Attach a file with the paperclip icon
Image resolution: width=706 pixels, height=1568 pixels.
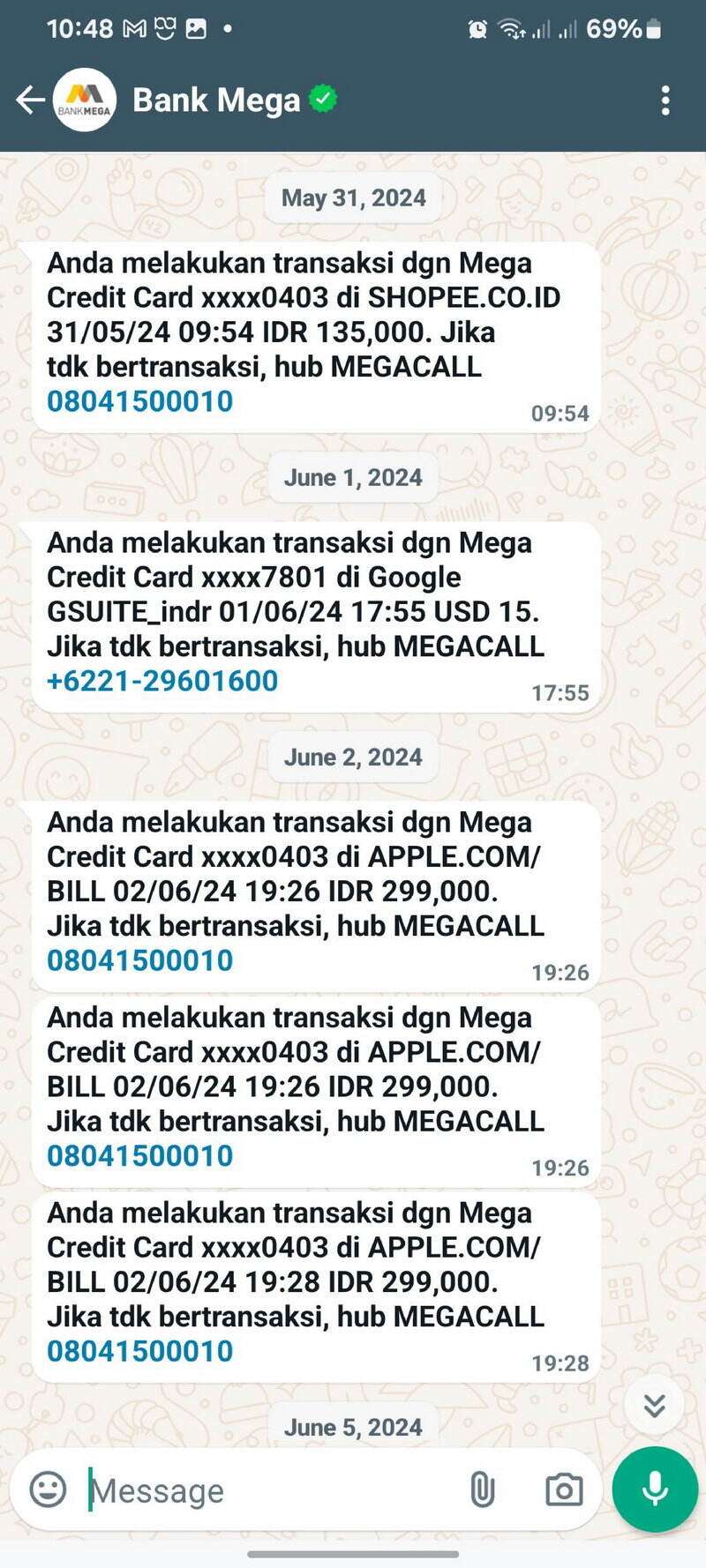pos(482,1490)
